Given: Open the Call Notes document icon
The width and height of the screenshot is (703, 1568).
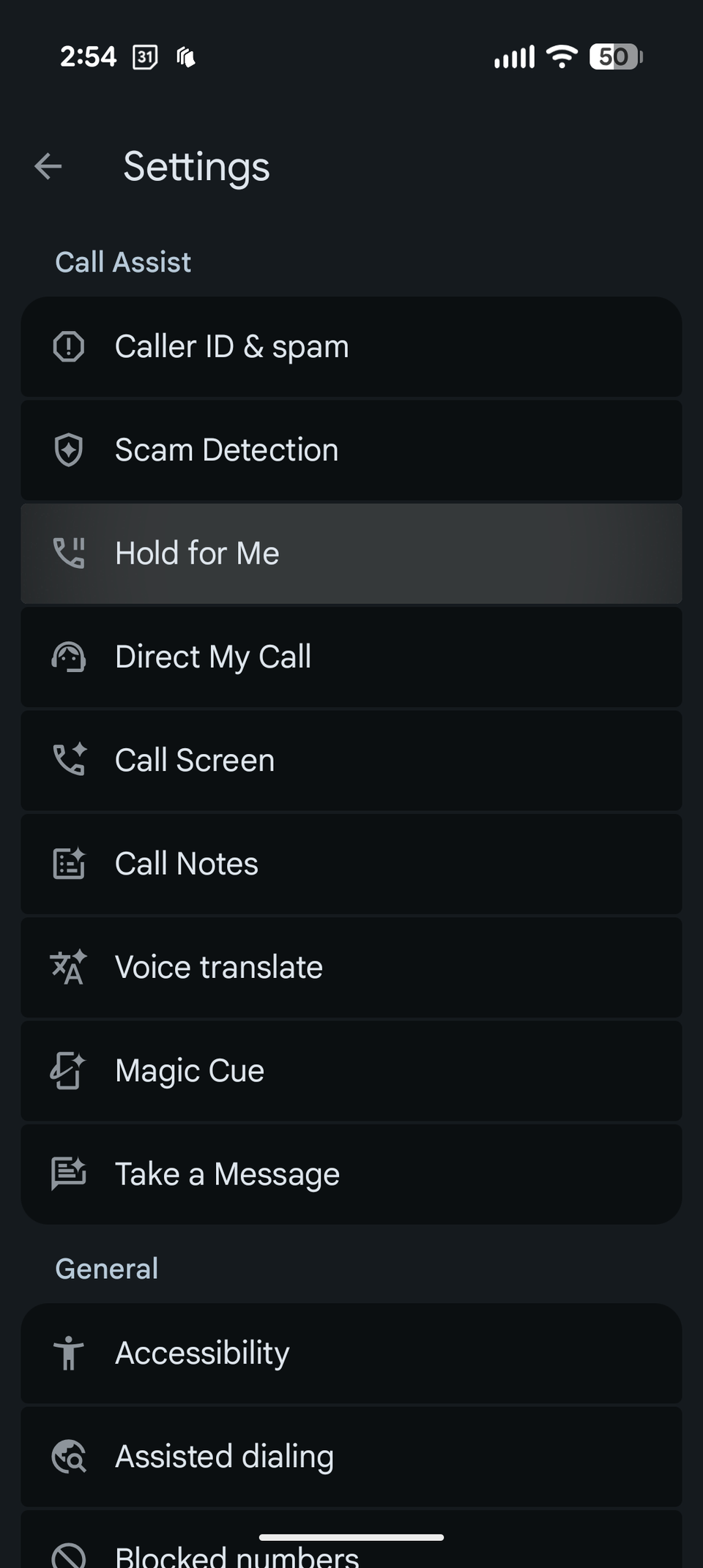Looking at the screenshot, I should 68,864.
